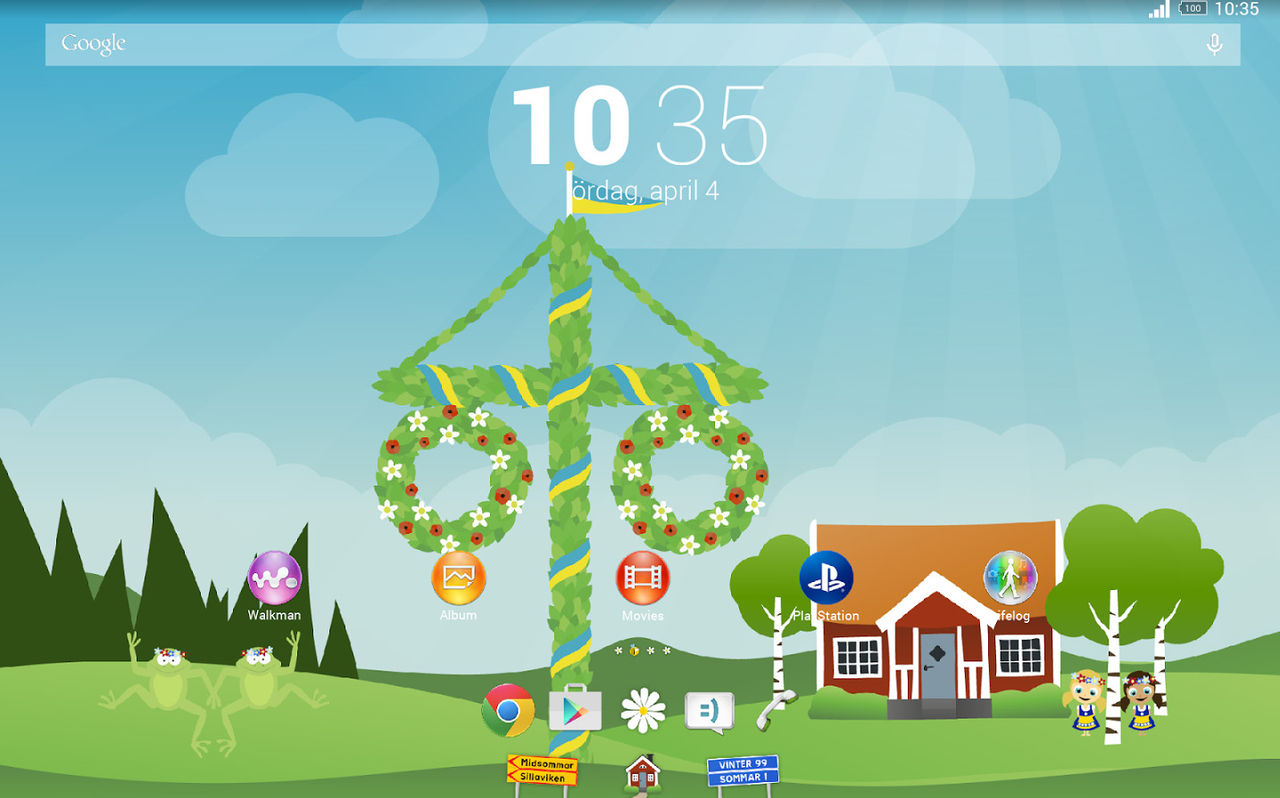The height and width of the screenshot is (798, 1280).
Task: Open the clock widget showing 10:35
Action: click(640, 125)
